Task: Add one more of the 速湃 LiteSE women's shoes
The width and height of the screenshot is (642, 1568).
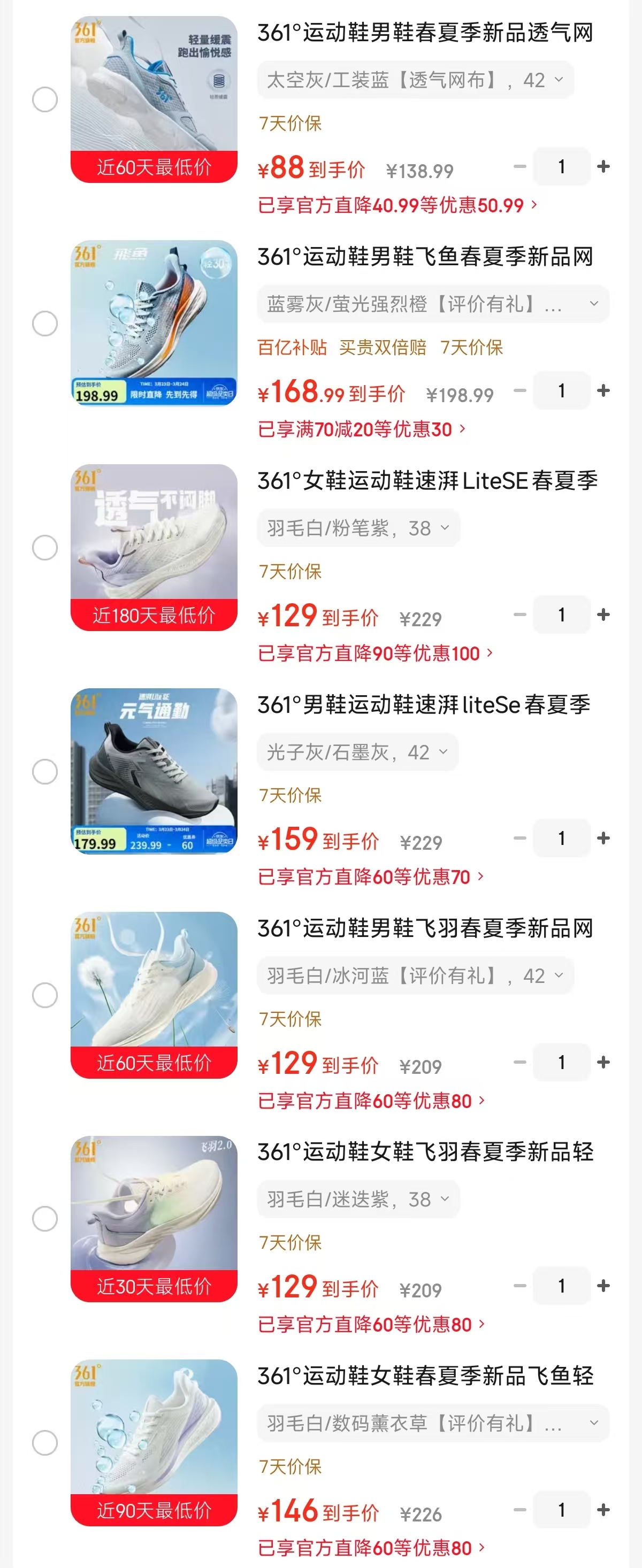Action: (603, 615)
